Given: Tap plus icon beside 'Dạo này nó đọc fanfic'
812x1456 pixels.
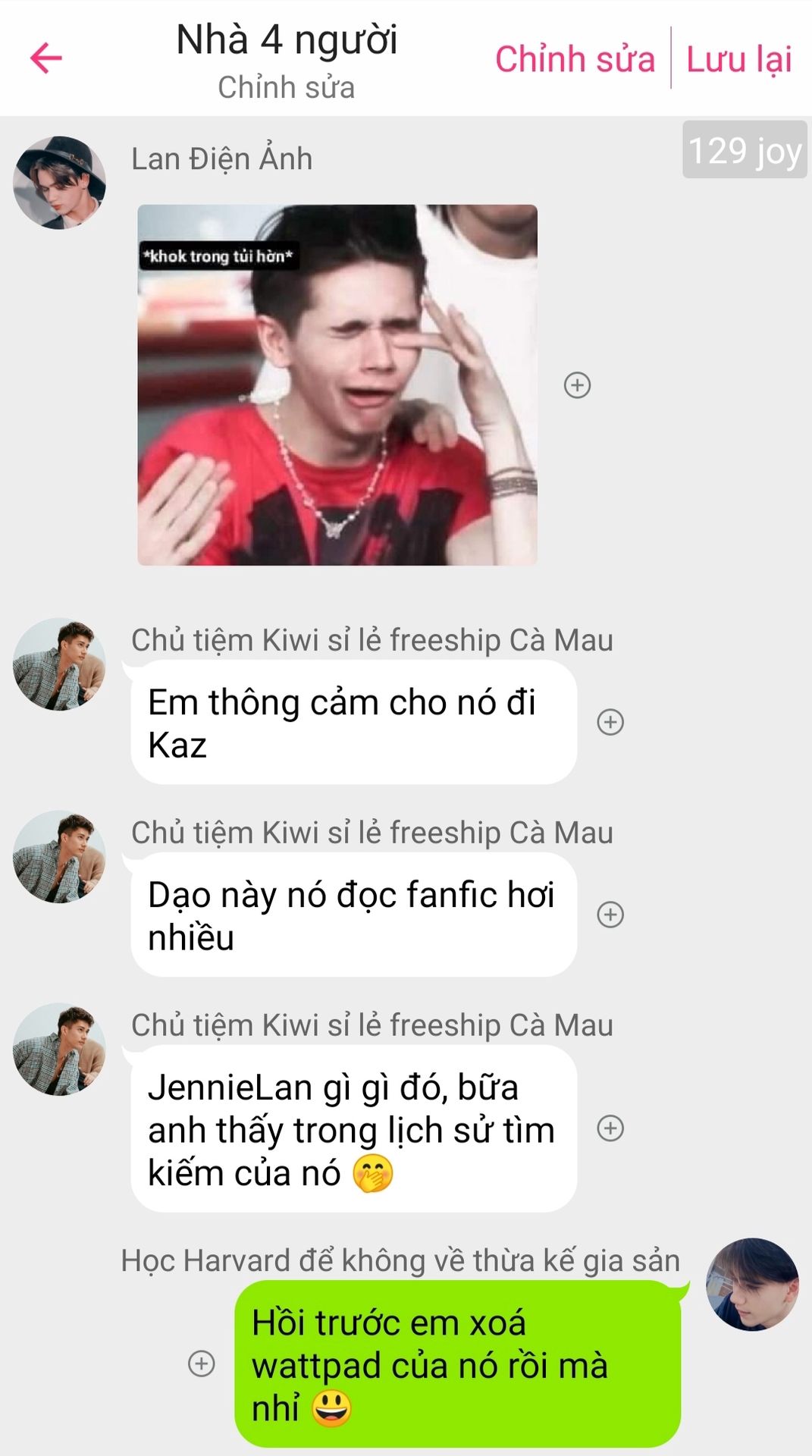Looking at the screenshot, I should tap(610, 915).
